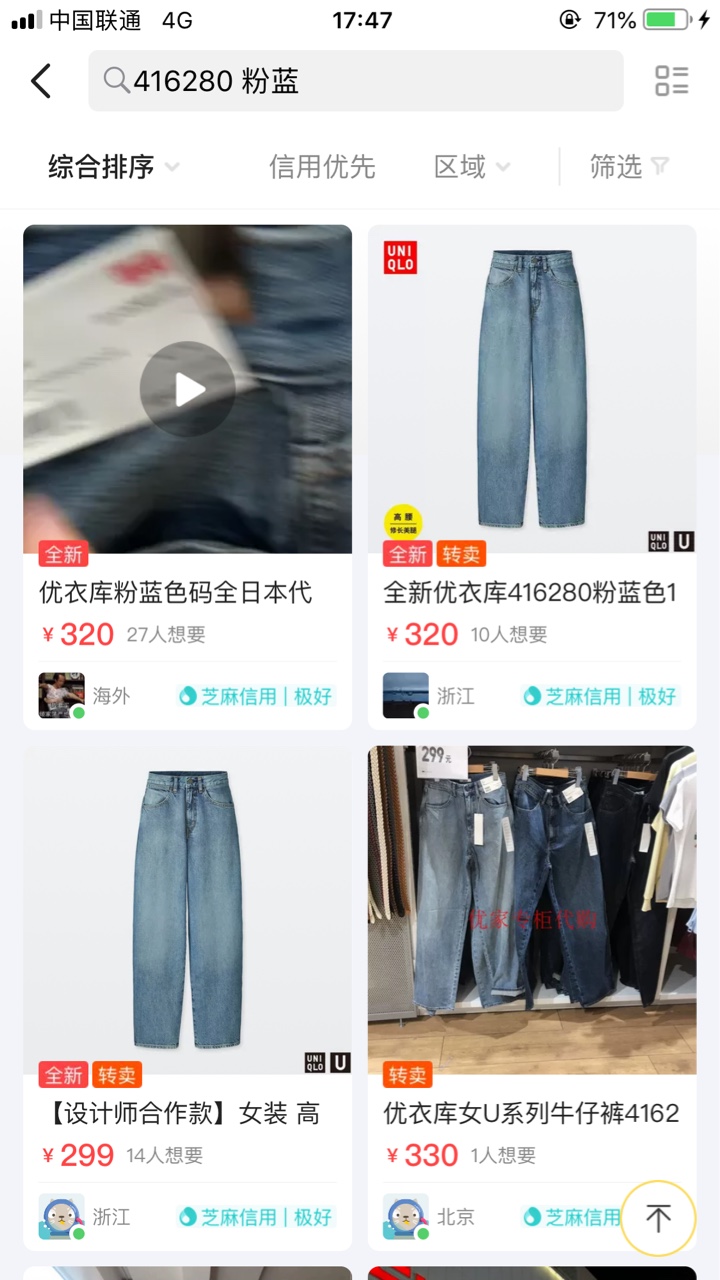This screenshot has width=720, height=1280.
Task: Open the 筛选 filter panel
Action: pos(629,167)
